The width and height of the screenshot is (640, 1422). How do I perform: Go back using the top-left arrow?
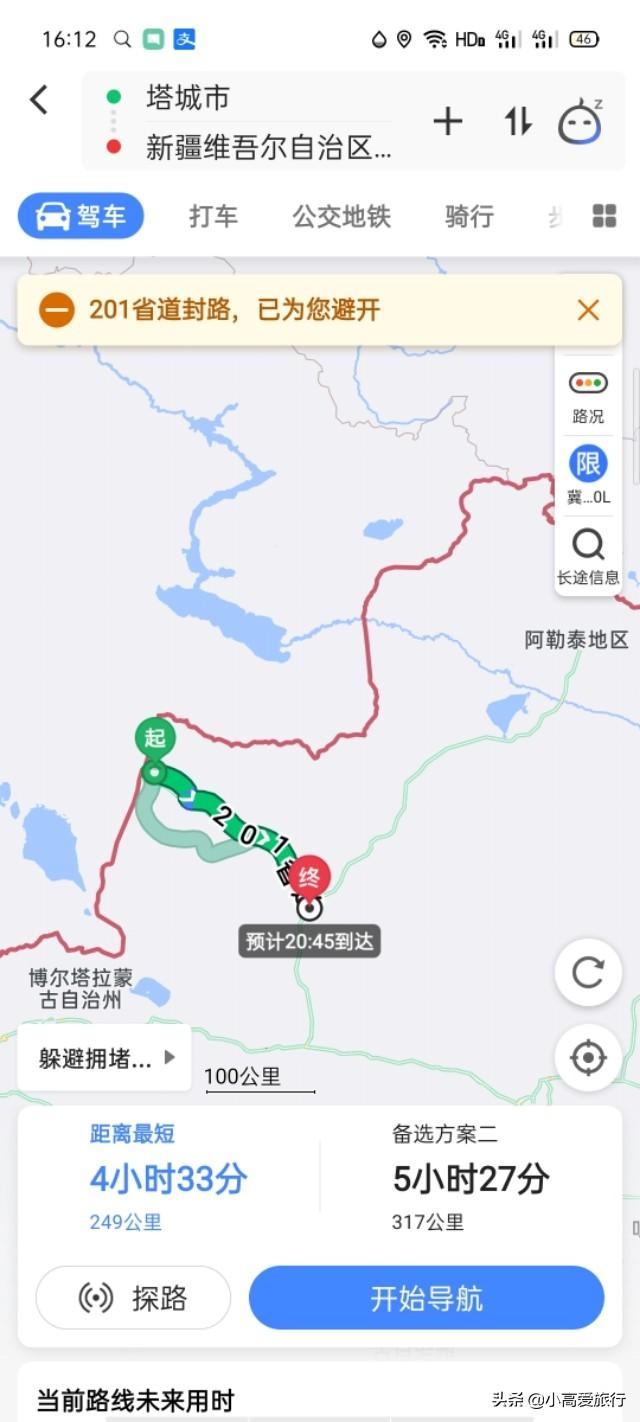point(39,99)
